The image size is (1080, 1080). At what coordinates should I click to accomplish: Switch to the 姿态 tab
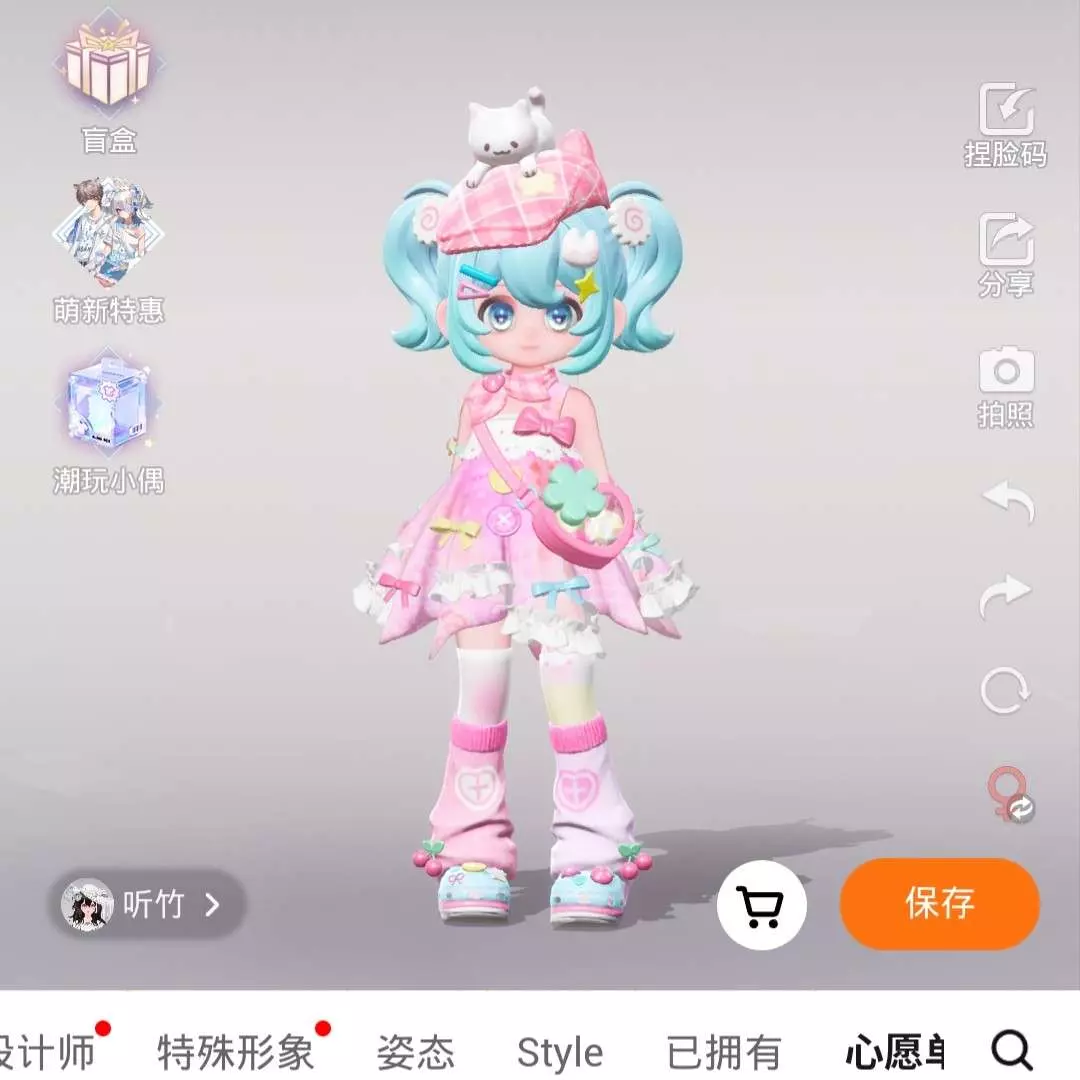[416, 1052]
